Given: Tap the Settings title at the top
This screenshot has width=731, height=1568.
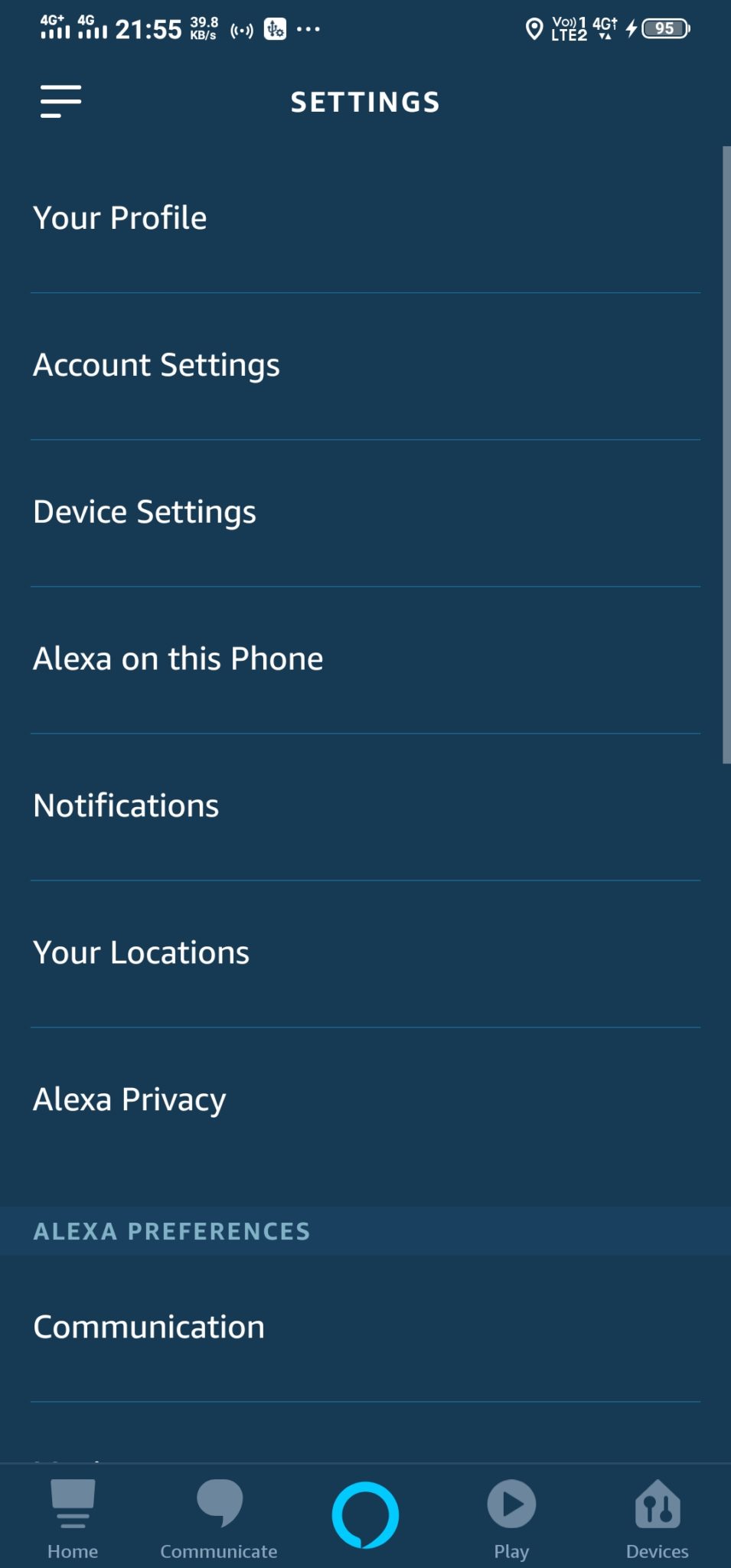Looking at the screenshot, I should pyautogui.click(x=365, y=101).
